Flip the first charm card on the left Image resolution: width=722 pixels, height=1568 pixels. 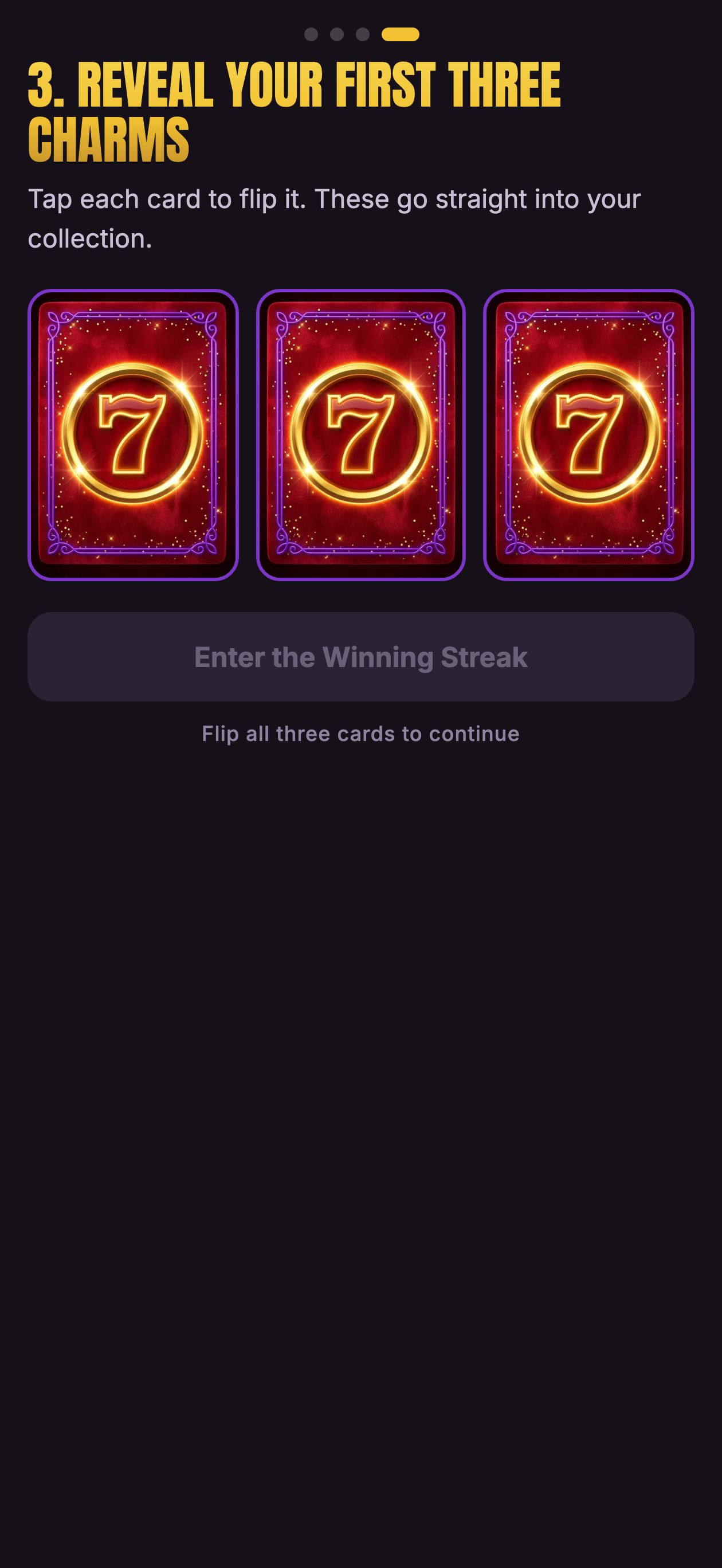[x=133, y=434]
